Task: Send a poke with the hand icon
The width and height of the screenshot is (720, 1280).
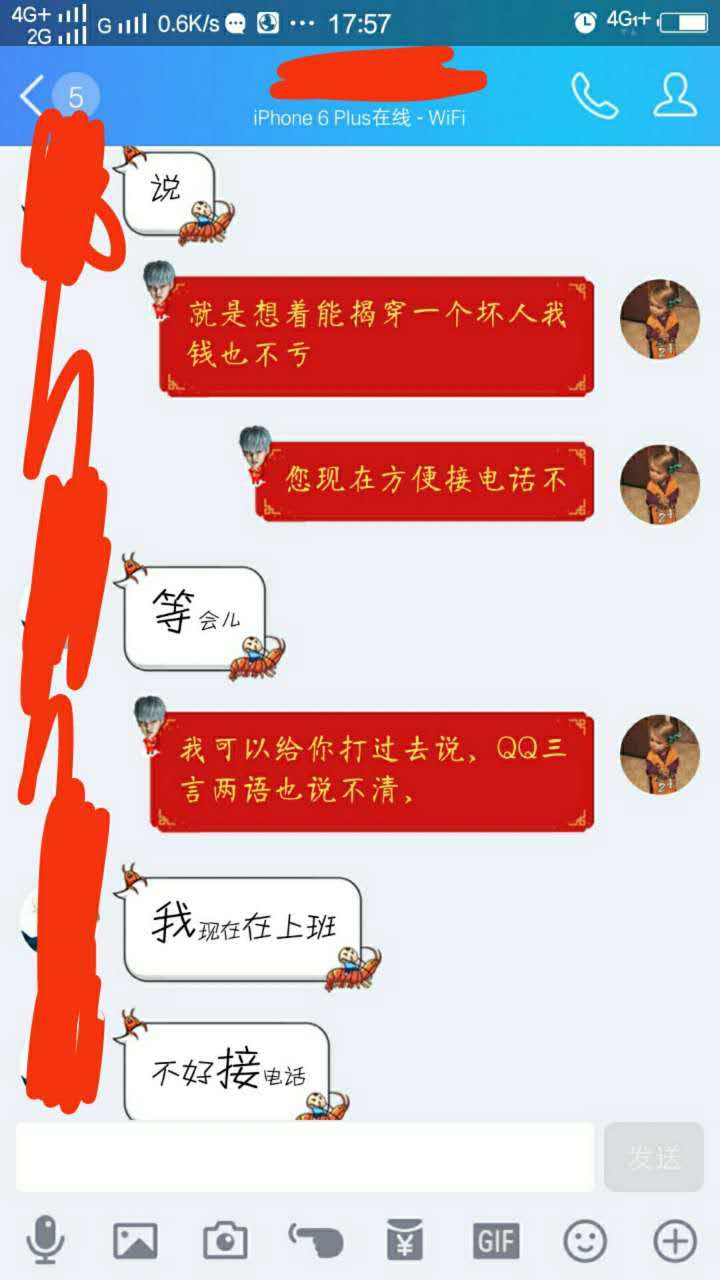Action: coord(315,1241)
